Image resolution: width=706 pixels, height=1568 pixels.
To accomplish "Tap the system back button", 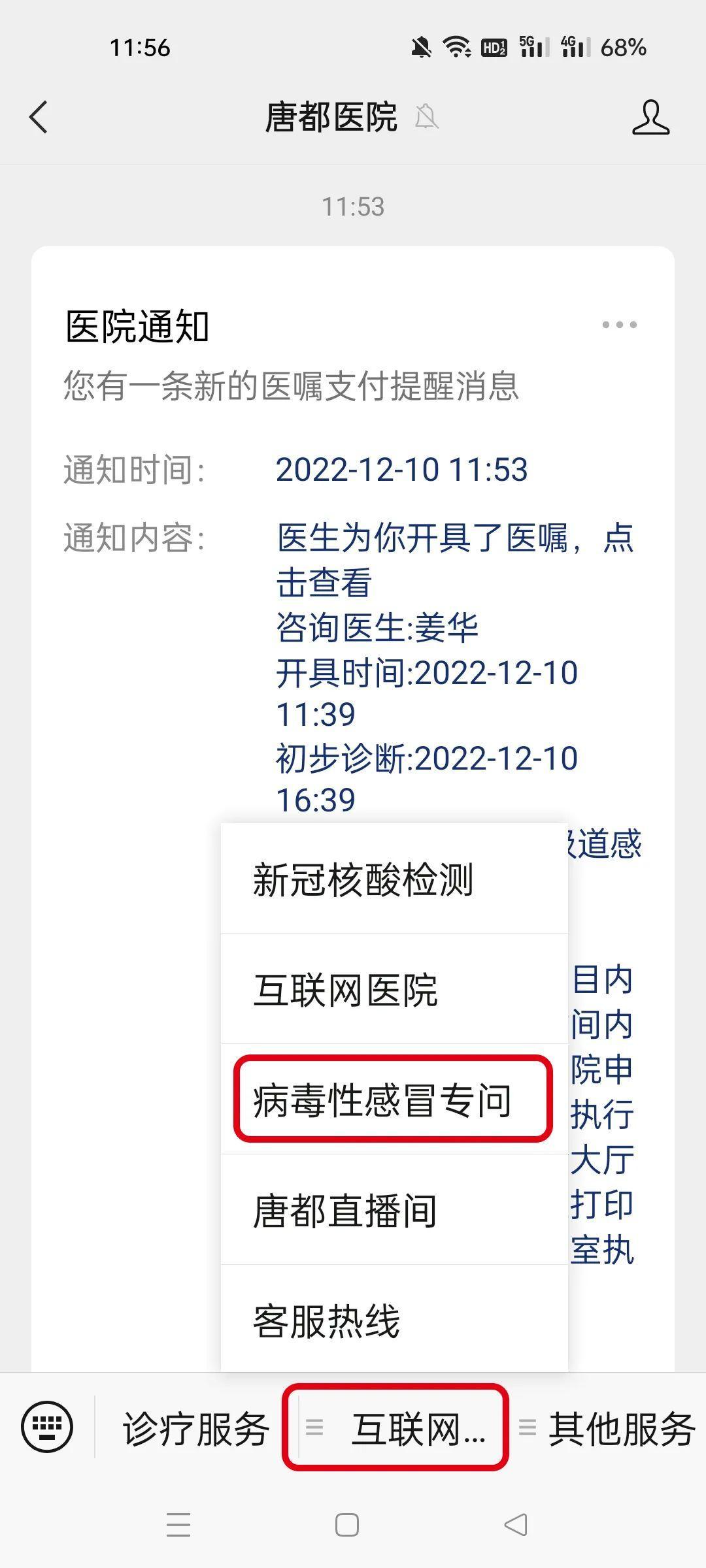I will click(516, 1526).
